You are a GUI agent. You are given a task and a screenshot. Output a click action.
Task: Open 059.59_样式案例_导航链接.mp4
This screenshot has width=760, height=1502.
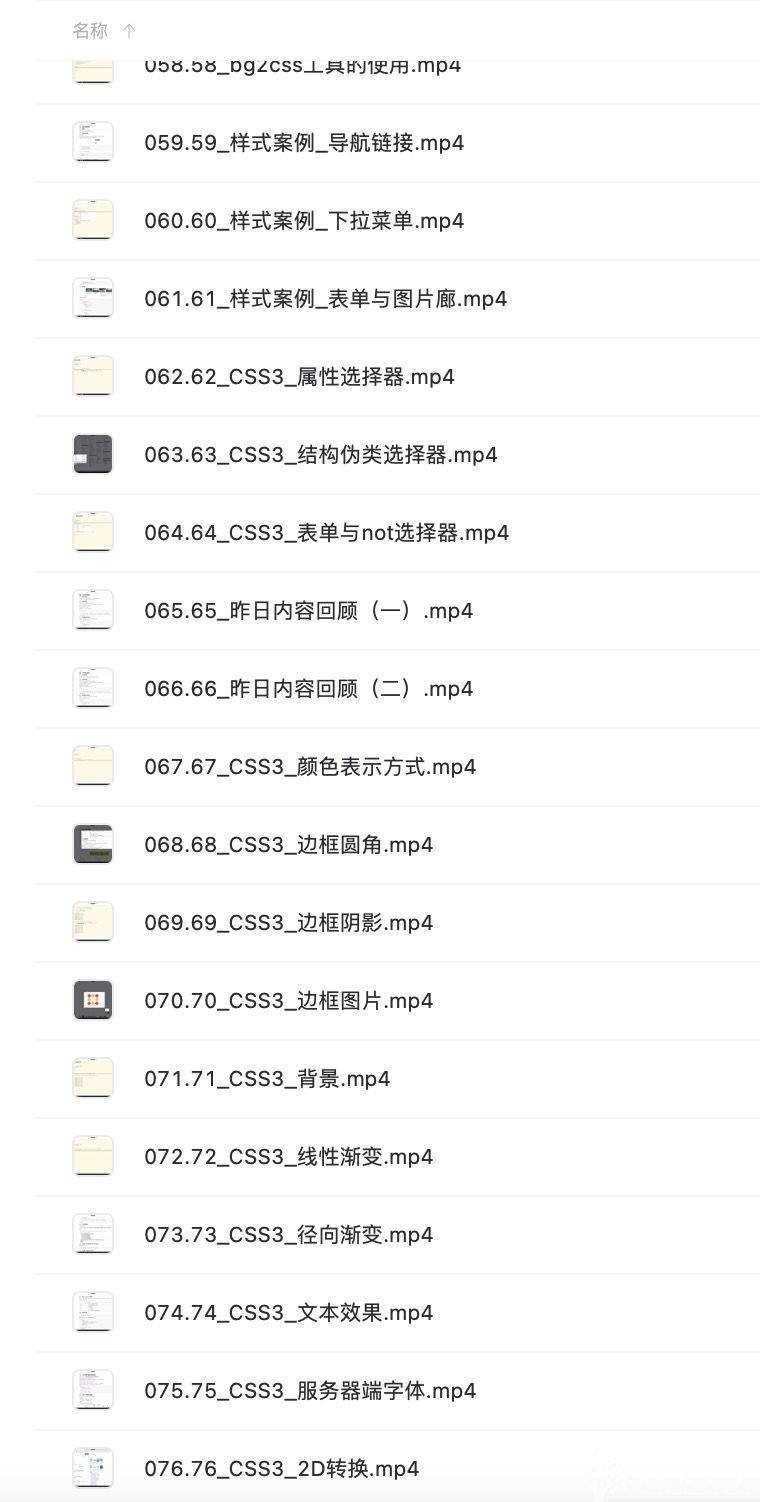303,143
